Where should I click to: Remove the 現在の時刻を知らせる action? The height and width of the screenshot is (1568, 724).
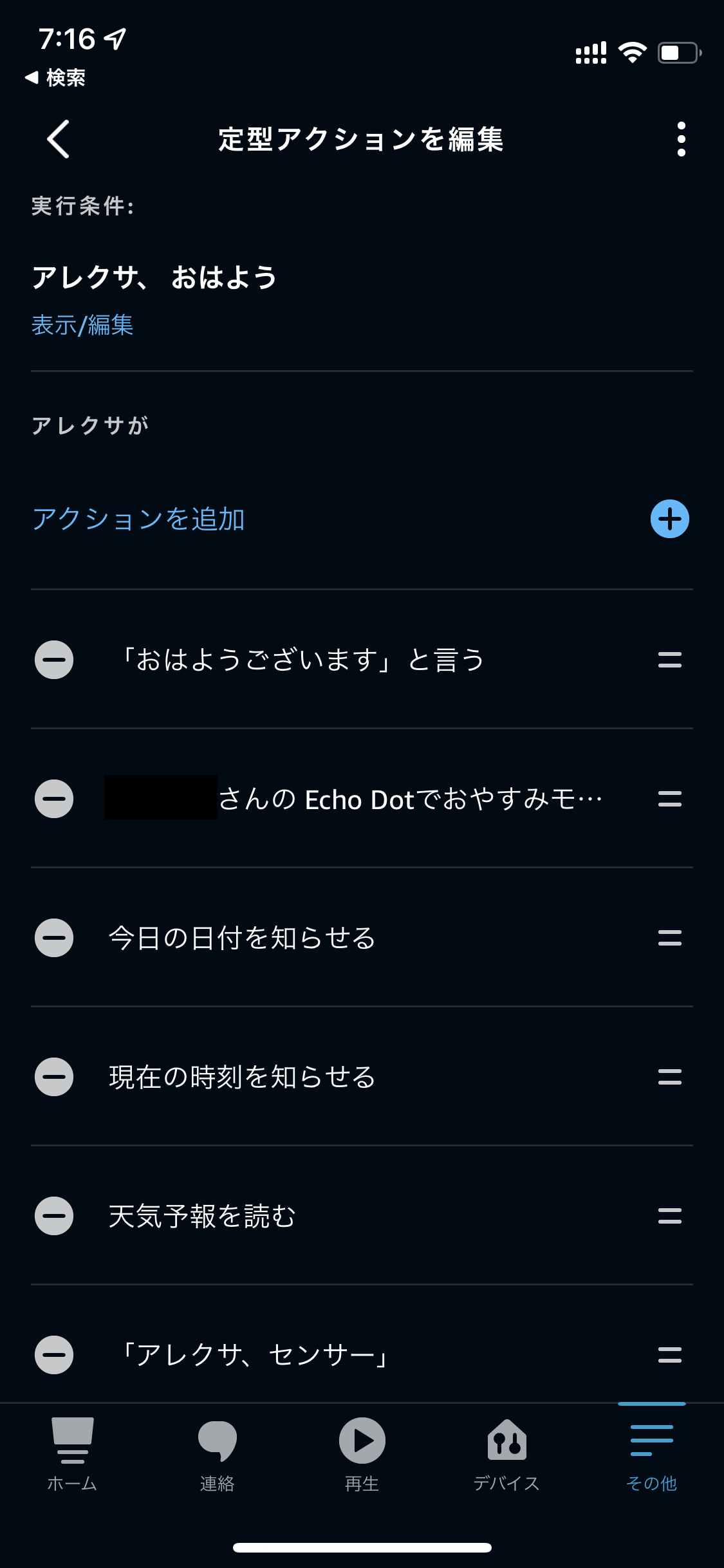tap(54, 1077)
